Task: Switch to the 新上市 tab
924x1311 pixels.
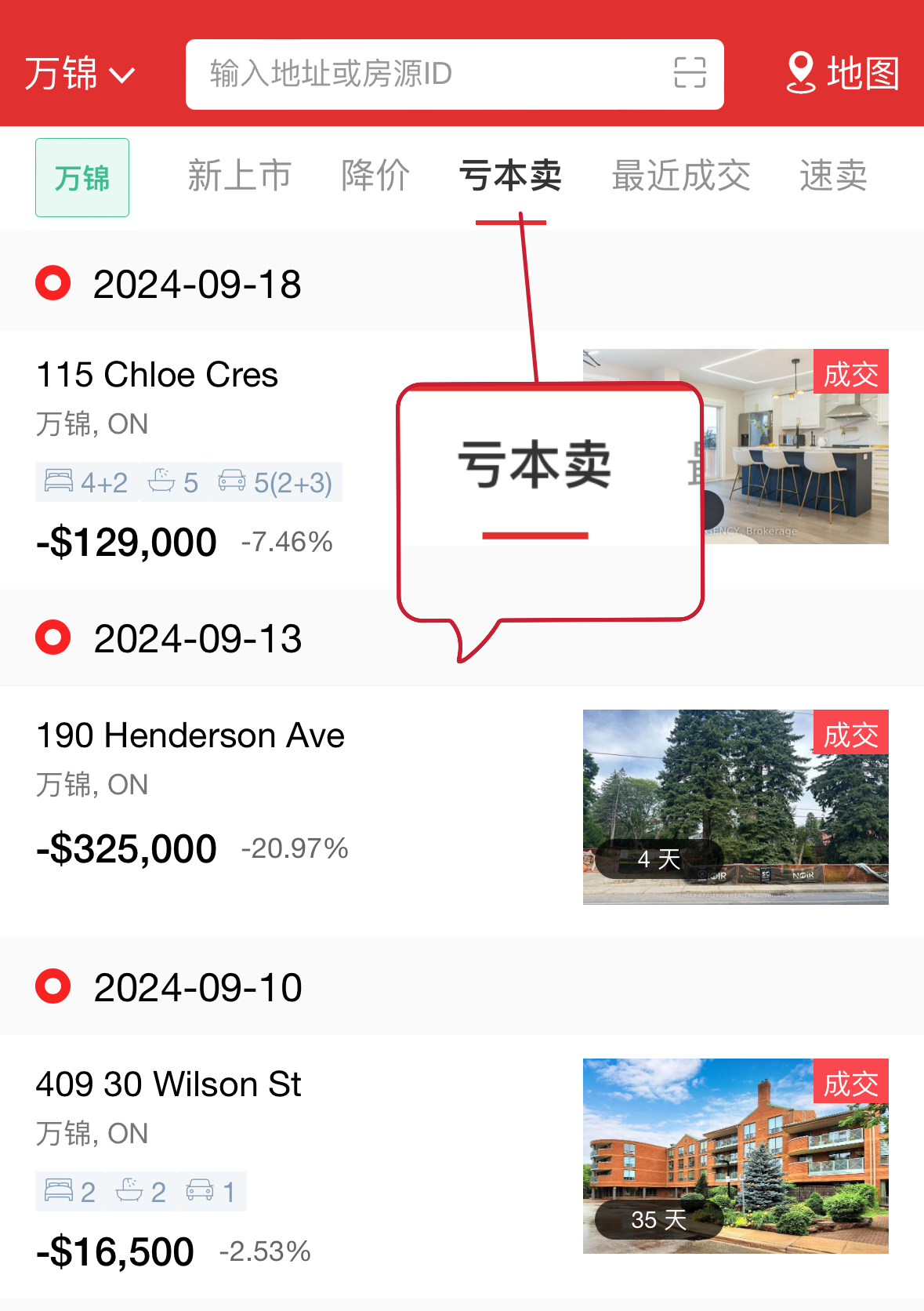Action: pos(239,176)
